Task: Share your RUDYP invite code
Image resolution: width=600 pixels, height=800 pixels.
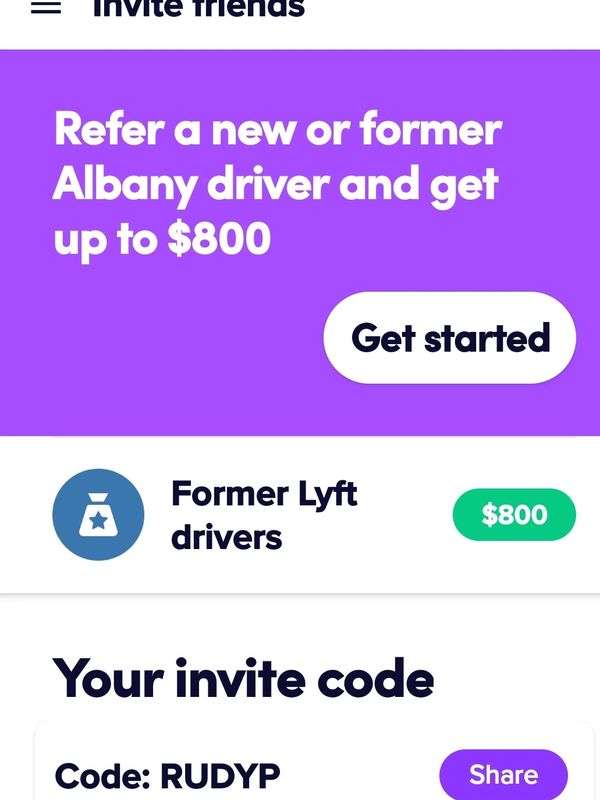Action: click(x=503, y=775)
